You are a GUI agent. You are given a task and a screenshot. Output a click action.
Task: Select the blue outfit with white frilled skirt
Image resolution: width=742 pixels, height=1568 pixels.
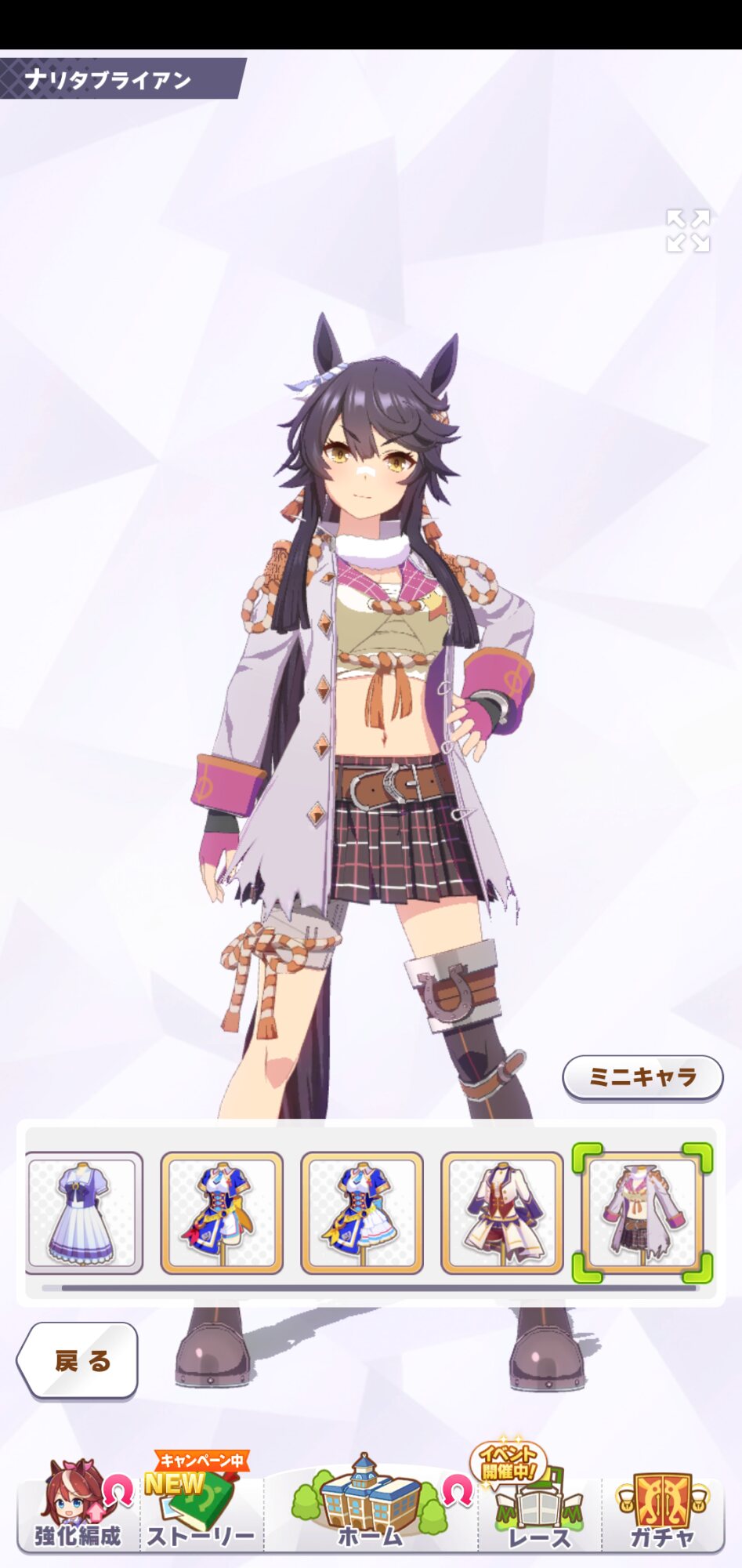pos(362,1212)
